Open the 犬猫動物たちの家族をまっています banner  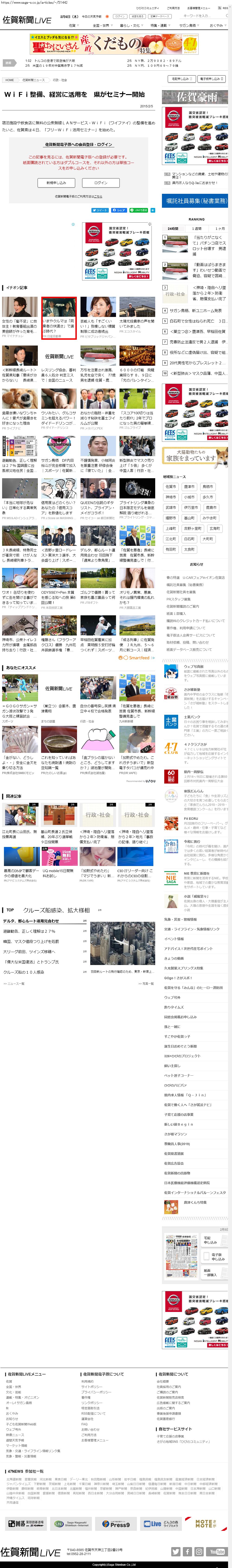point(196,455)
